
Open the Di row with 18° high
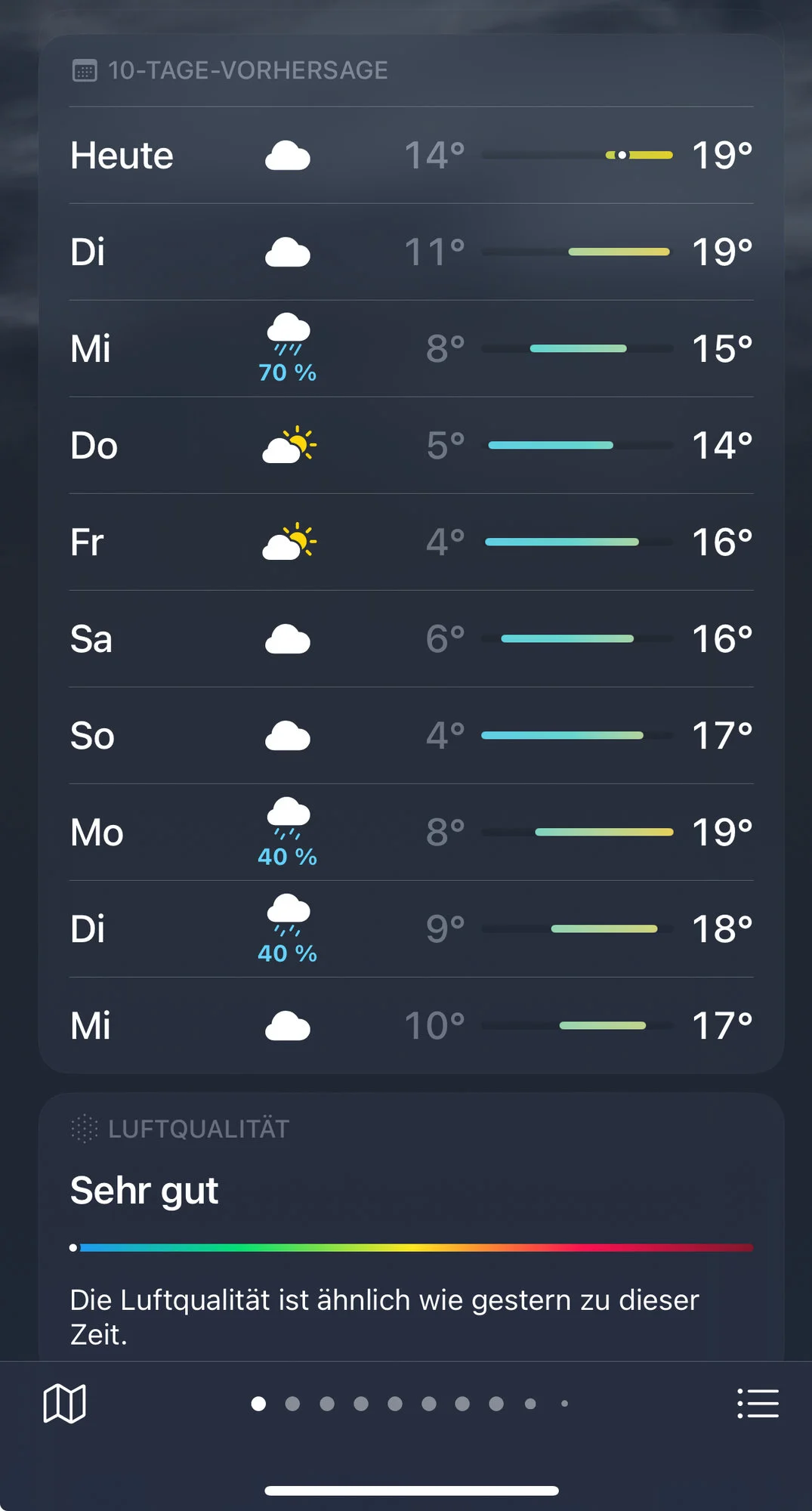point(411,929)
